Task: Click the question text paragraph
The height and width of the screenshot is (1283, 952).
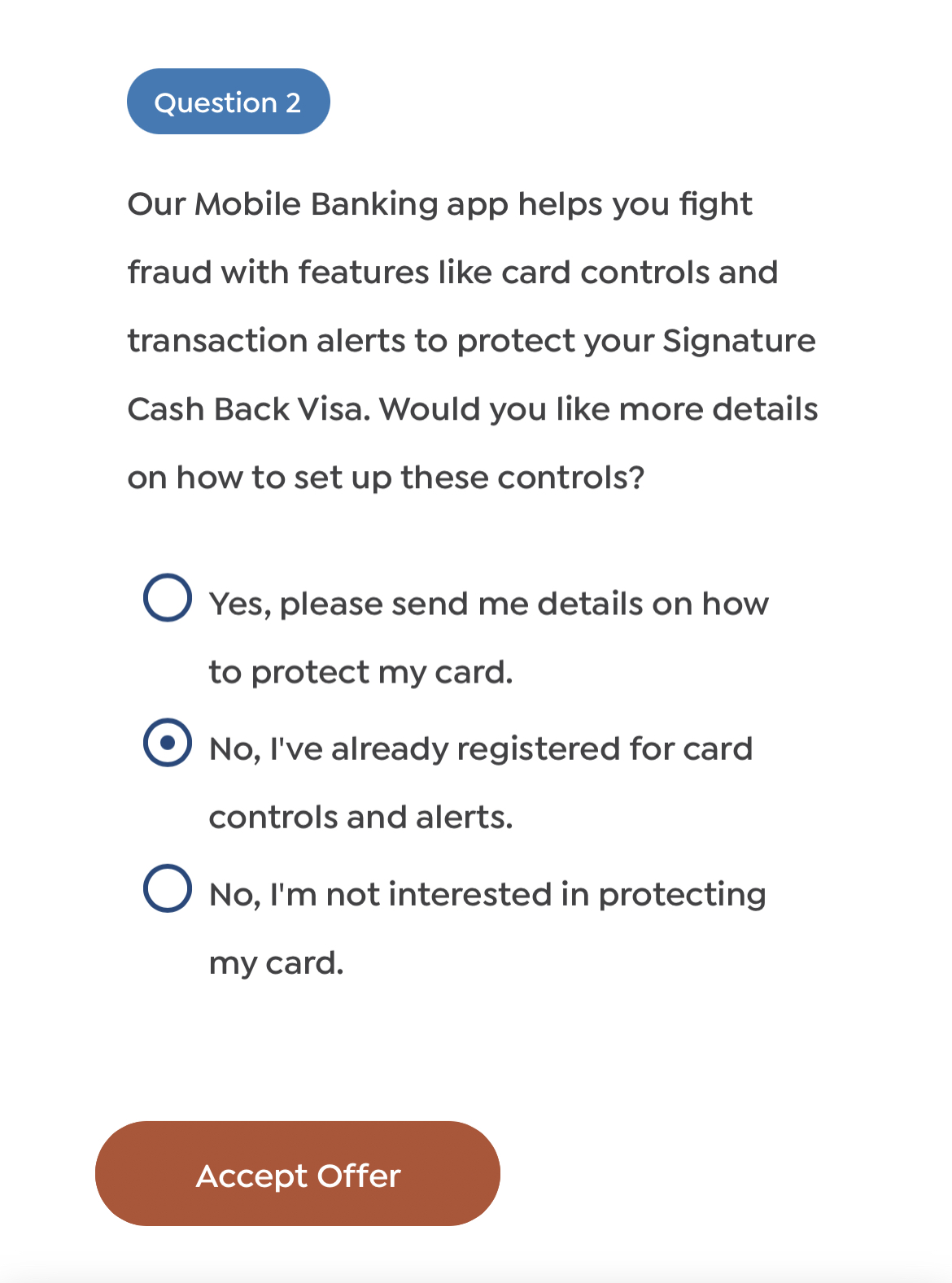Action: pos(472,340)
